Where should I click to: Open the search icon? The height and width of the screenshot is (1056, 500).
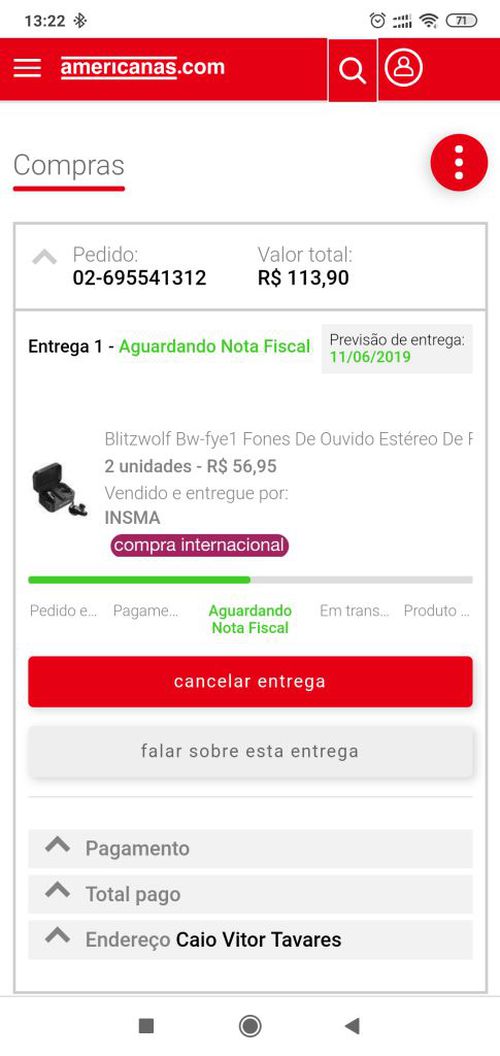(x=352, y=70)
